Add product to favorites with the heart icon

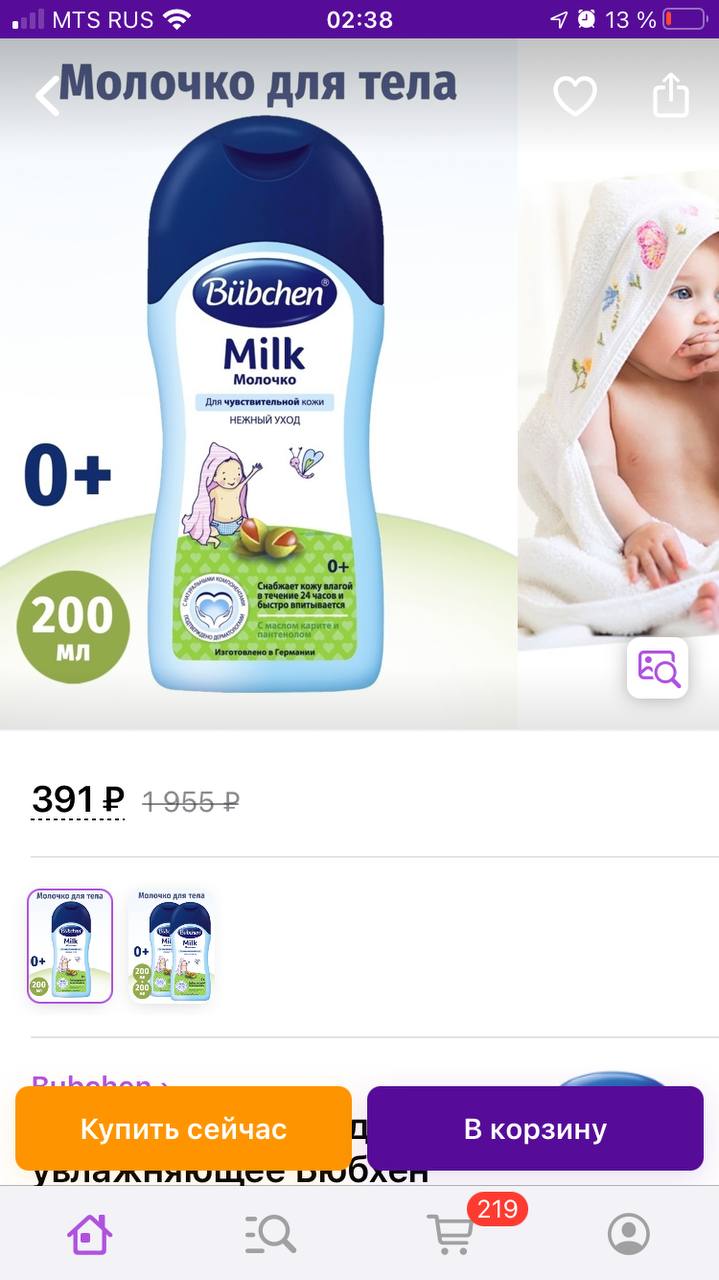click(575, 97)
